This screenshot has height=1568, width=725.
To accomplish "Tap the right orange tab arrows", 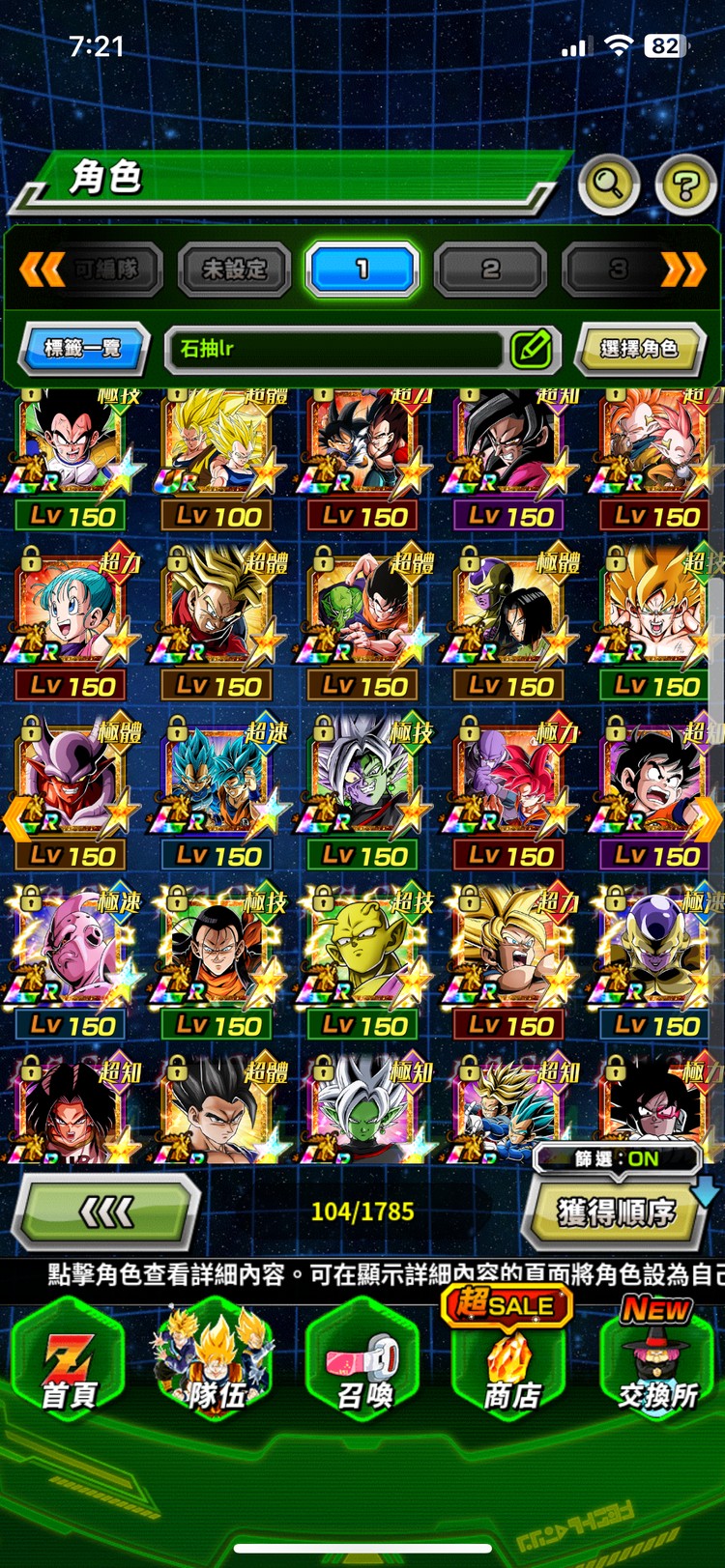I will coord(682,270).
